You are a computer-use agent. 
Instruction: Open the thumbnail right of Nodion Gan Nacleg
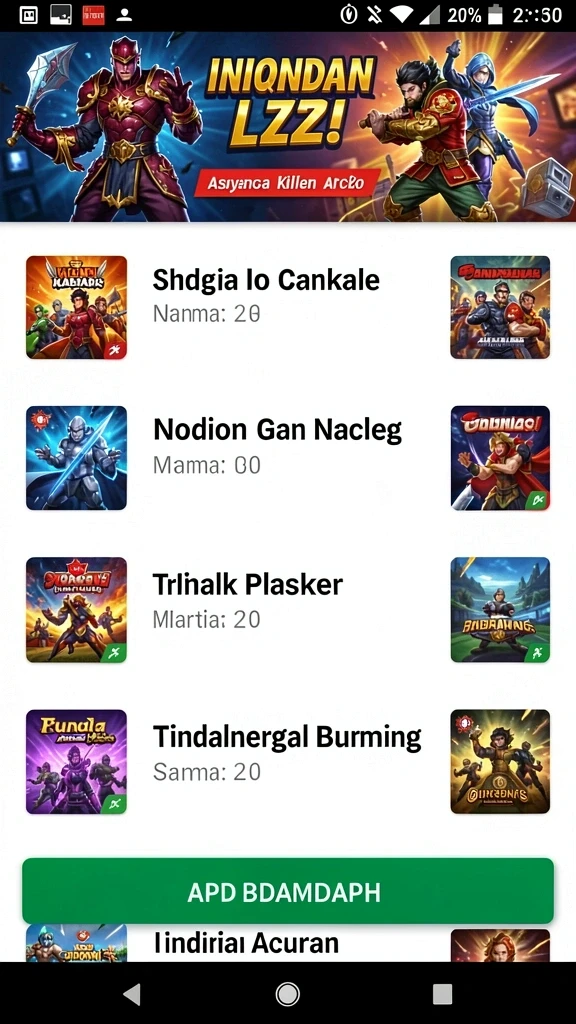pyautogui.click(x=500, y=458)
